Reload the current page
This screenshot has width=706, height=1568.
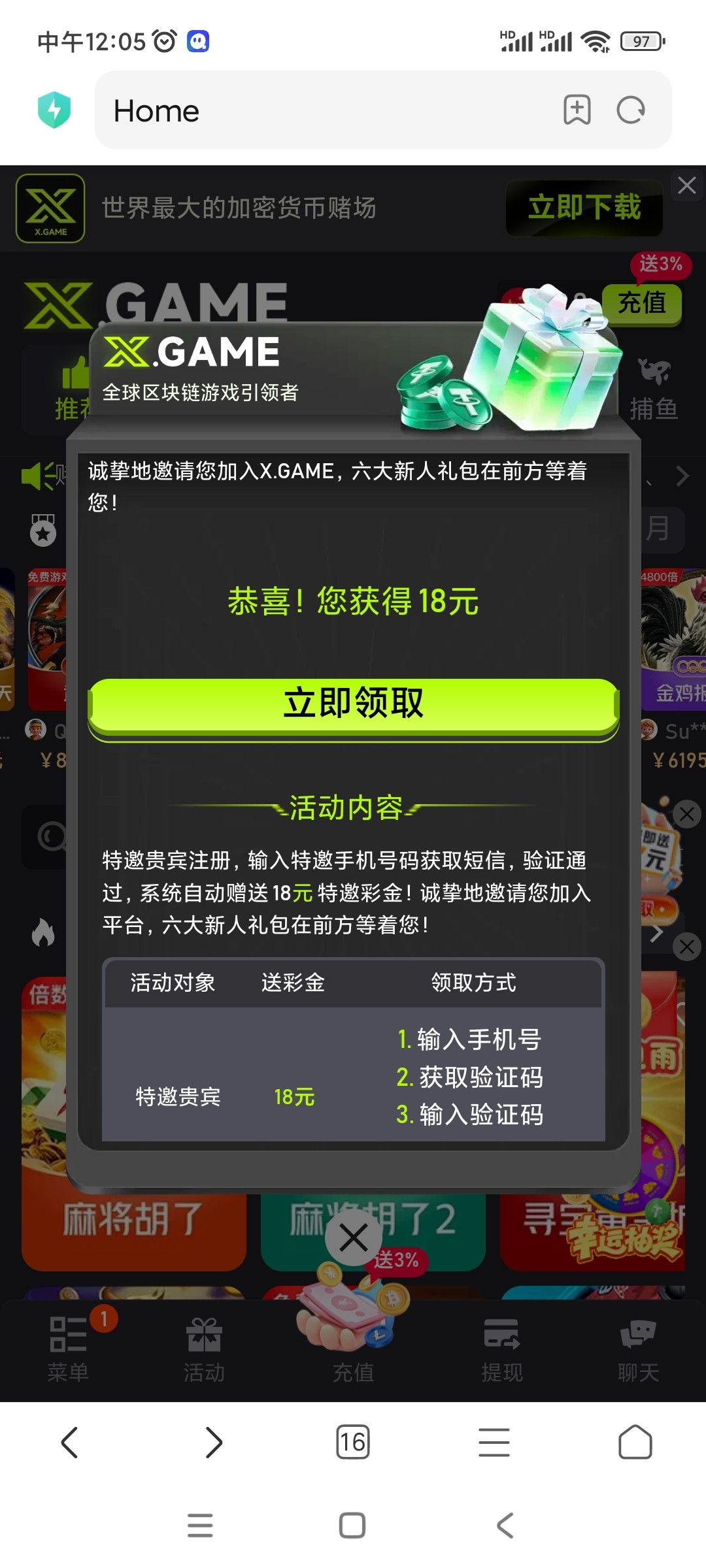[x=631, y=110]
